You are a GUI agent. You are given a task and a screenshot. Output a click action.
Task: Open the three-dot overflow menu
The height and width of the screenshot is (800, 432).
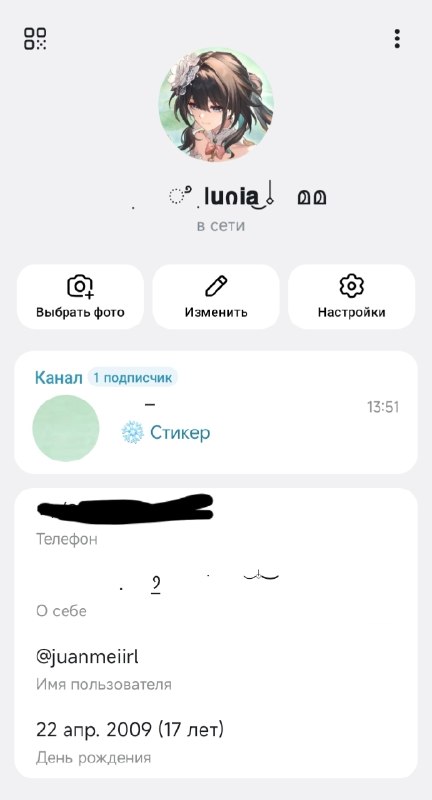(x=397, y=39)
